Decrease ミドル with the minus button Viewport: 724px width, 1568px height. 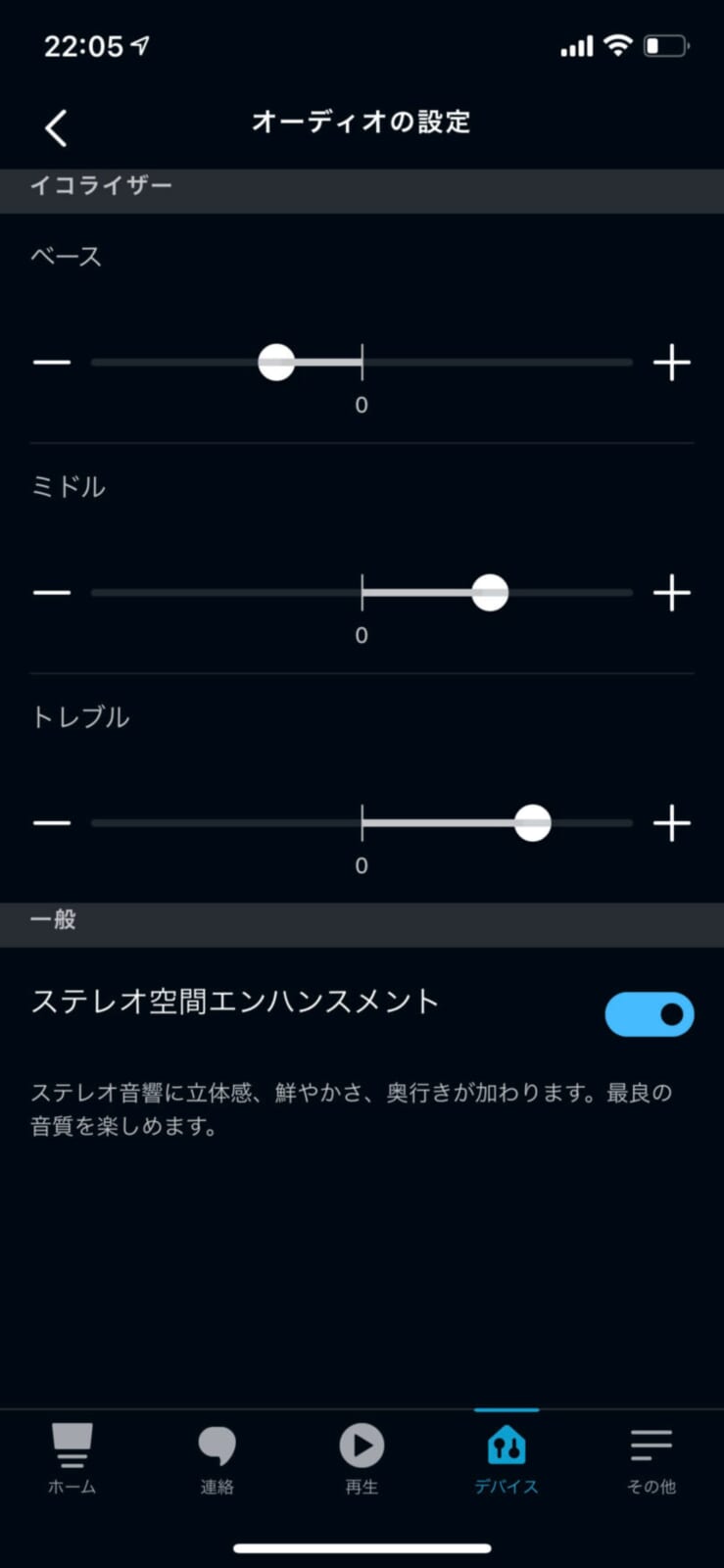[x=52, y=593]
